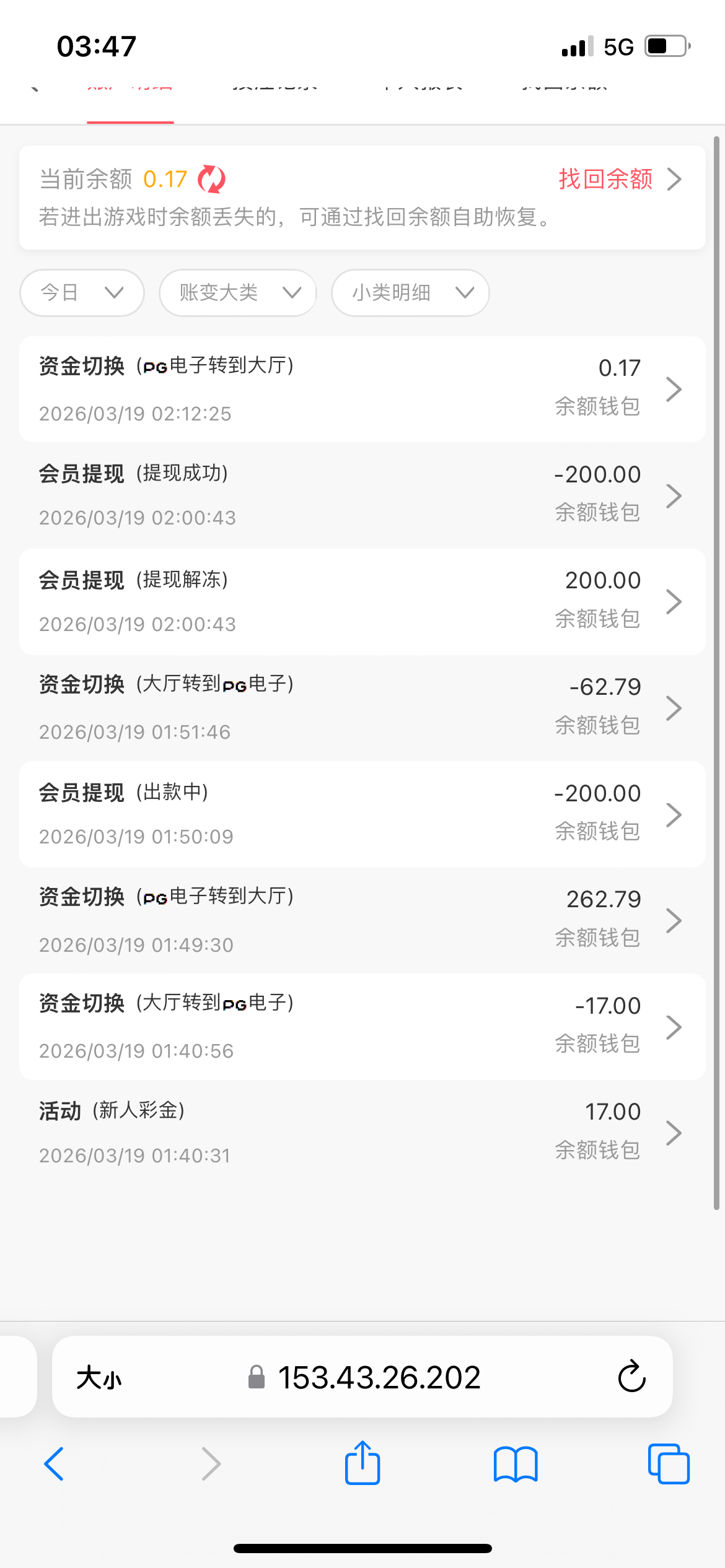
Task: Open 找回余额 to recover lost balance
Action: click(x=618, y=180)
